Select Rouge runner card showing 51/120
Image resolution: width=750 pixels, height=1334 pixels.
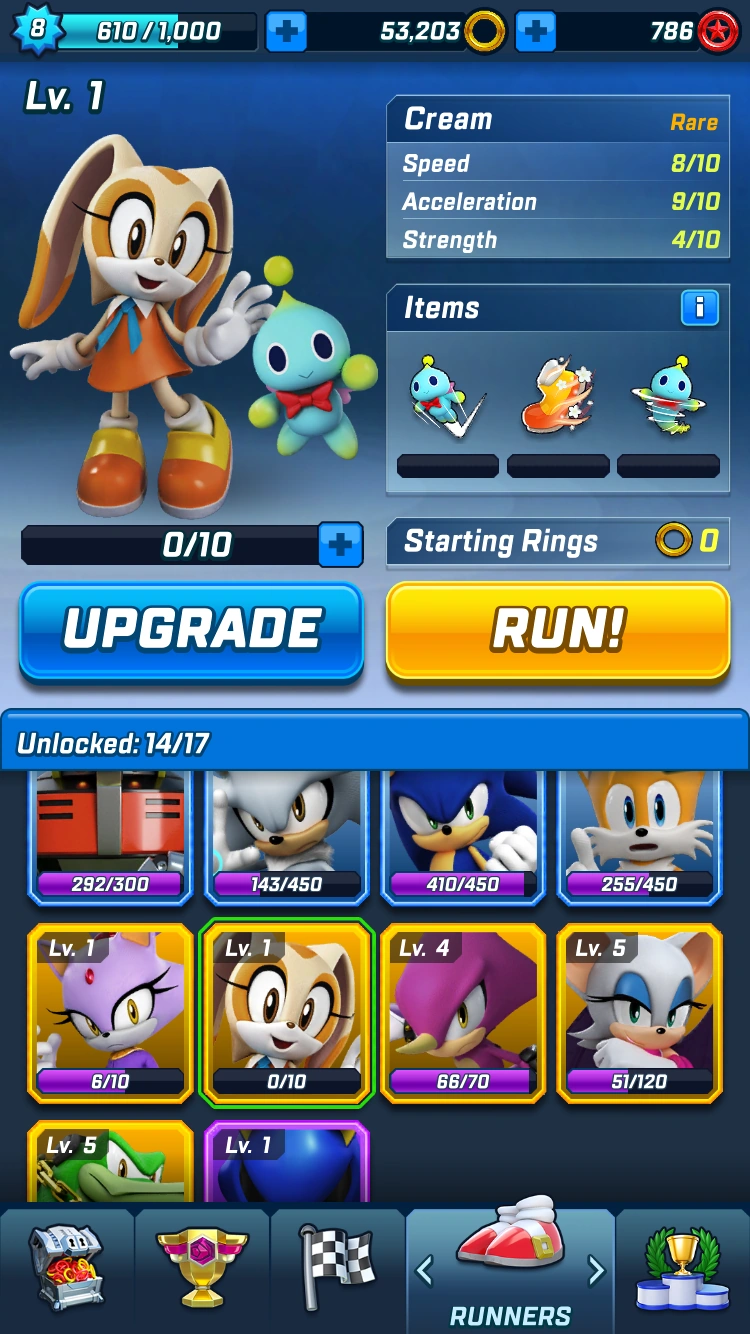point(639,1012)
